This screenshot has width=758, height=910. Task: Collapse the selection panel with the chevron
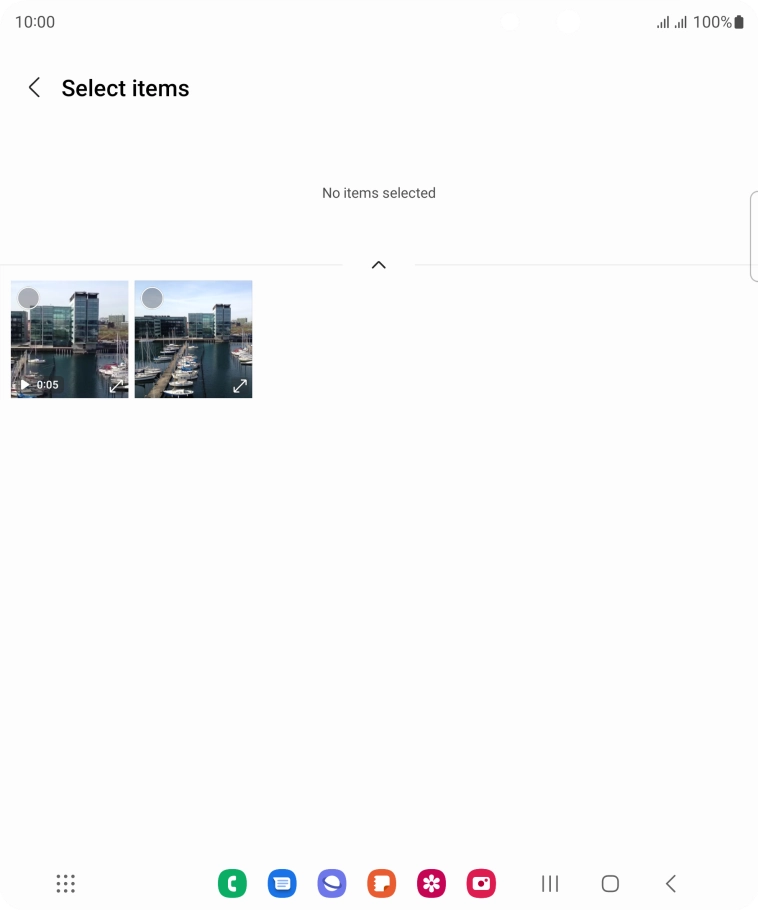tap(378, 265)
